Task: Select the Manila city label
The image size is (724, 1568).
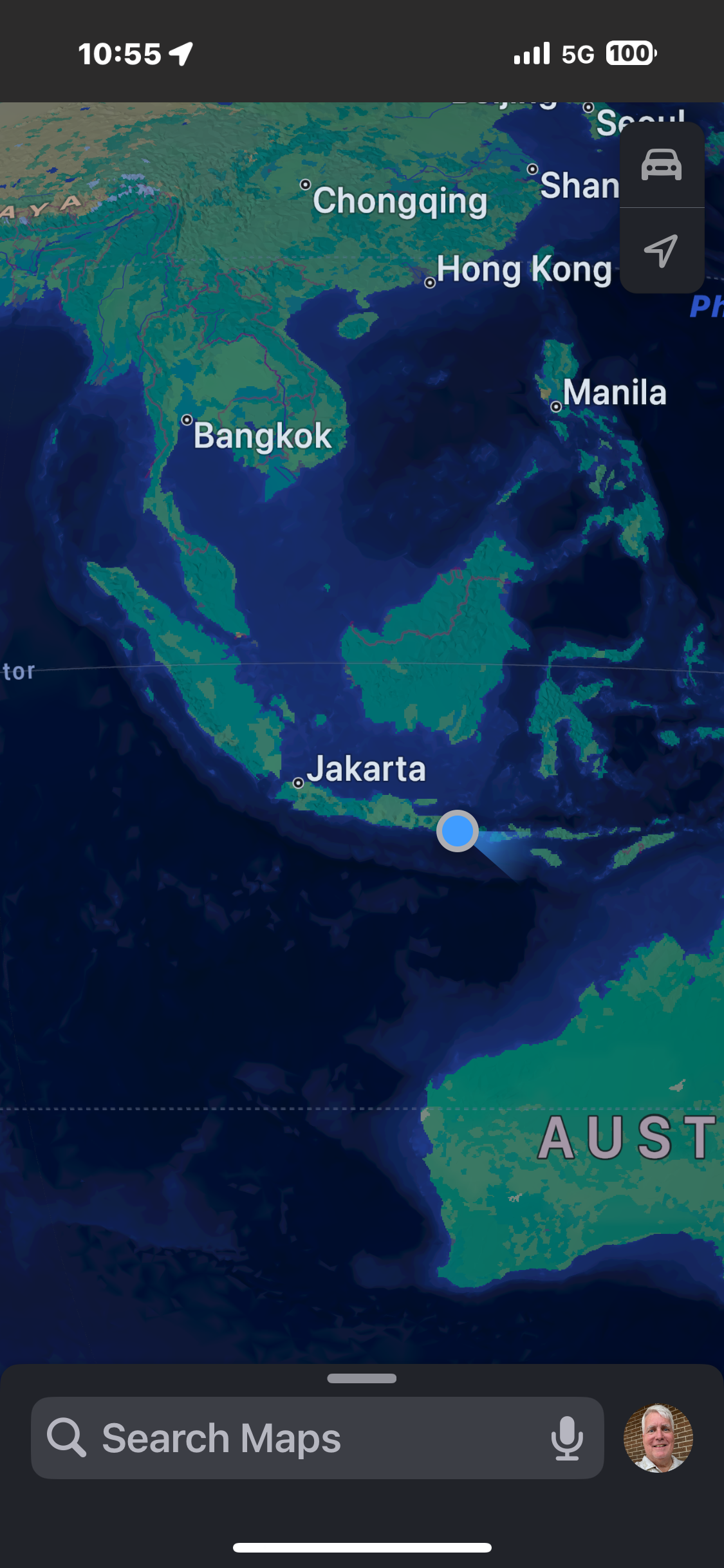Action: pyautogui.click(x=614, y=392)
